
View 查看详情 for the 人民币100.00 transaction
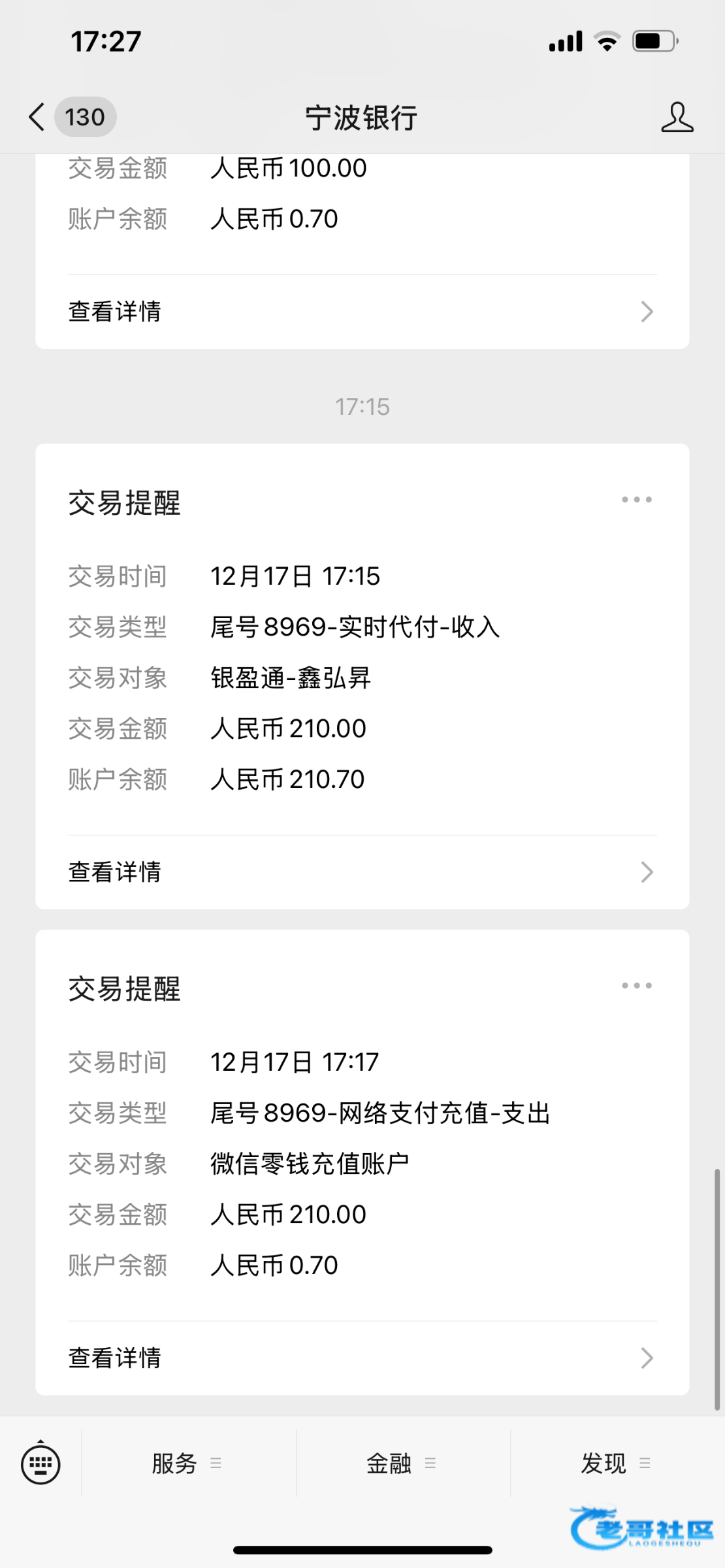(362, 312)
